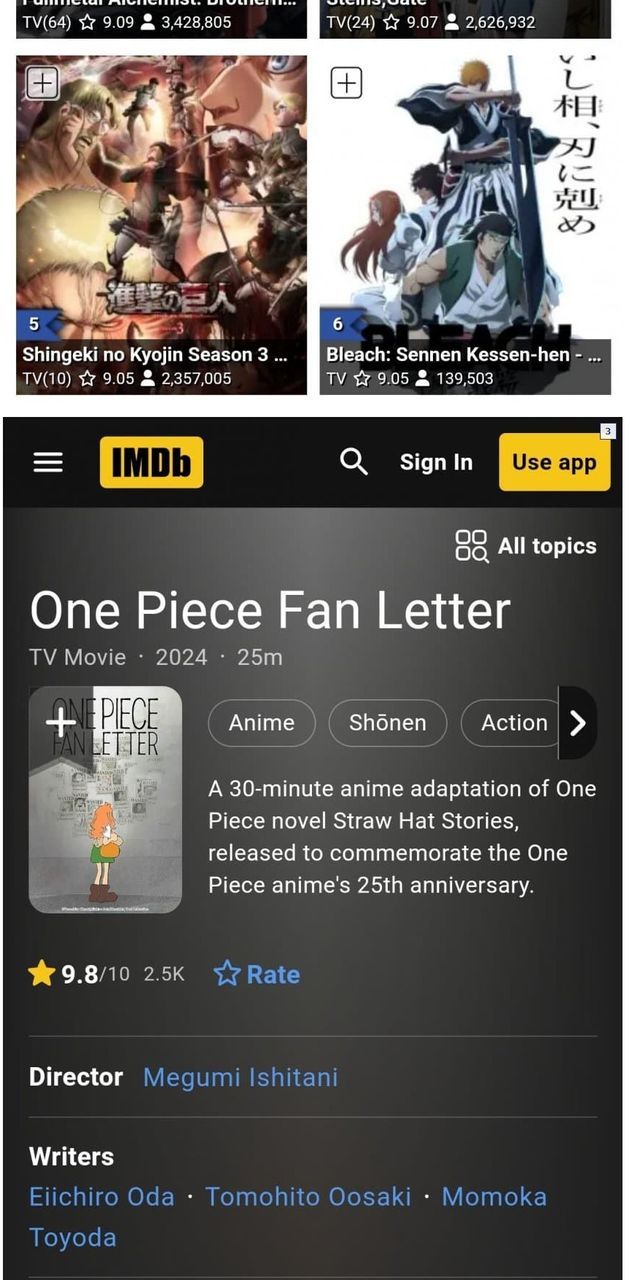Open writer Eiichiro Oda's page
Viewport: 640px width, 1280px height.
102,1197
